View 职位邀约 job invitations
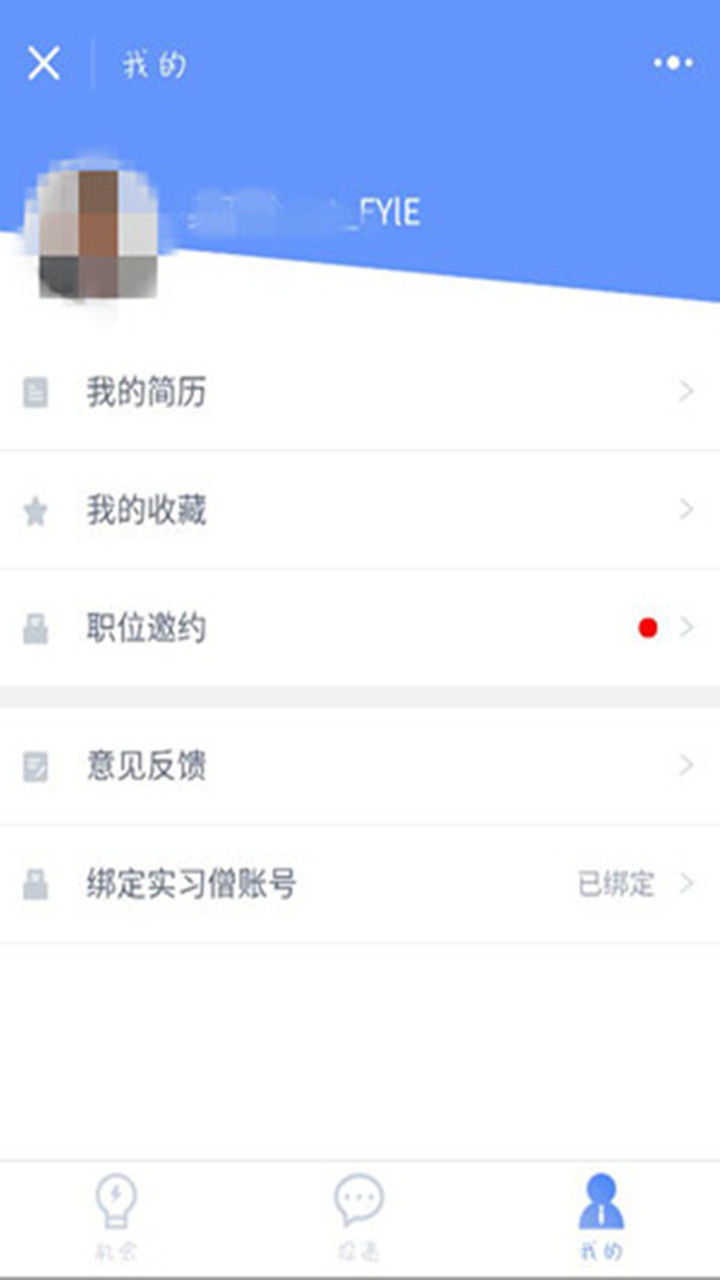Image resolution: width=720 pixels, height=1280 pixels. [360, 628]
